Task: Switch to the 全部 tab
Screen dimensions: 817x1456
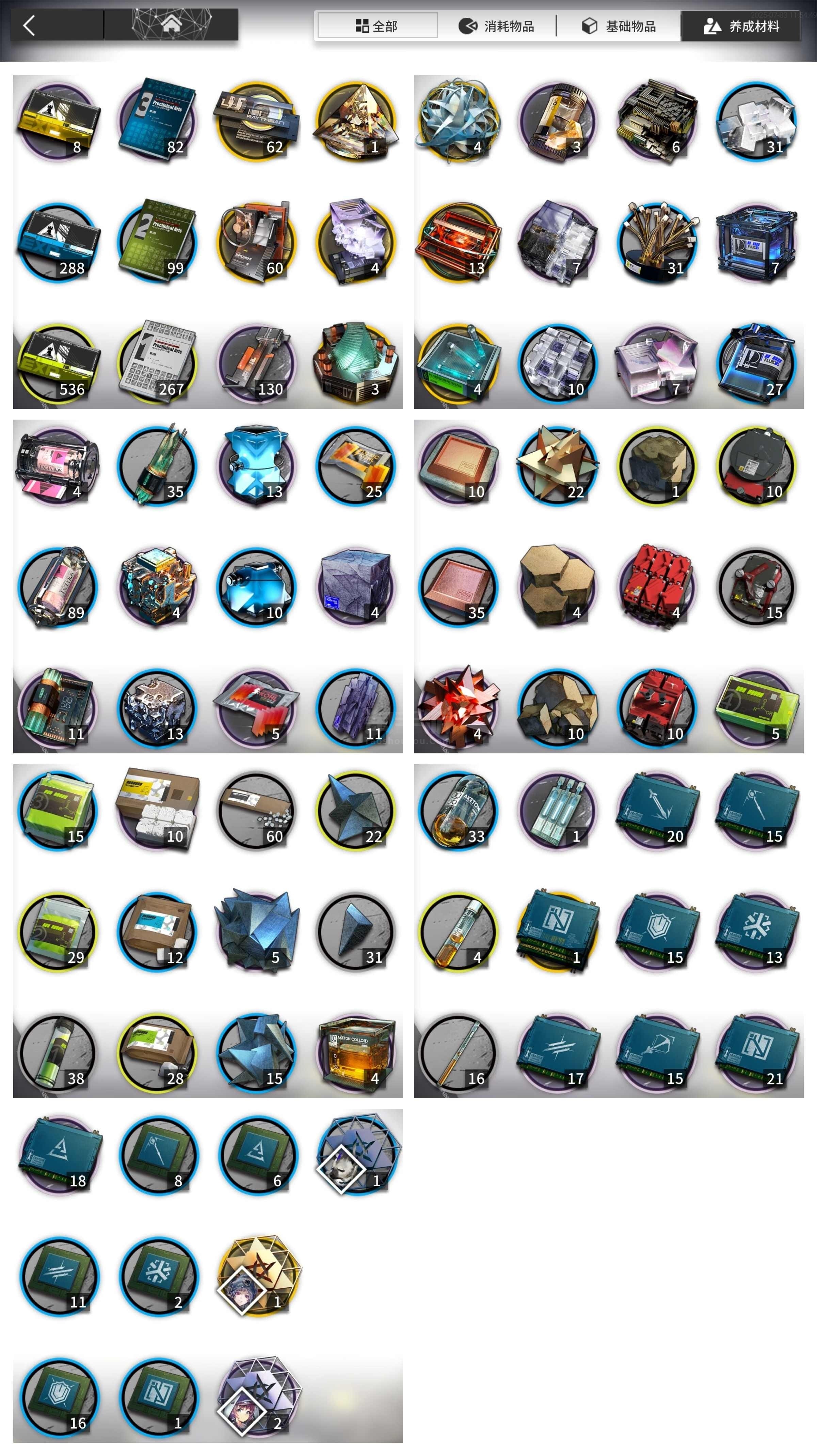Action: (377, 26)
